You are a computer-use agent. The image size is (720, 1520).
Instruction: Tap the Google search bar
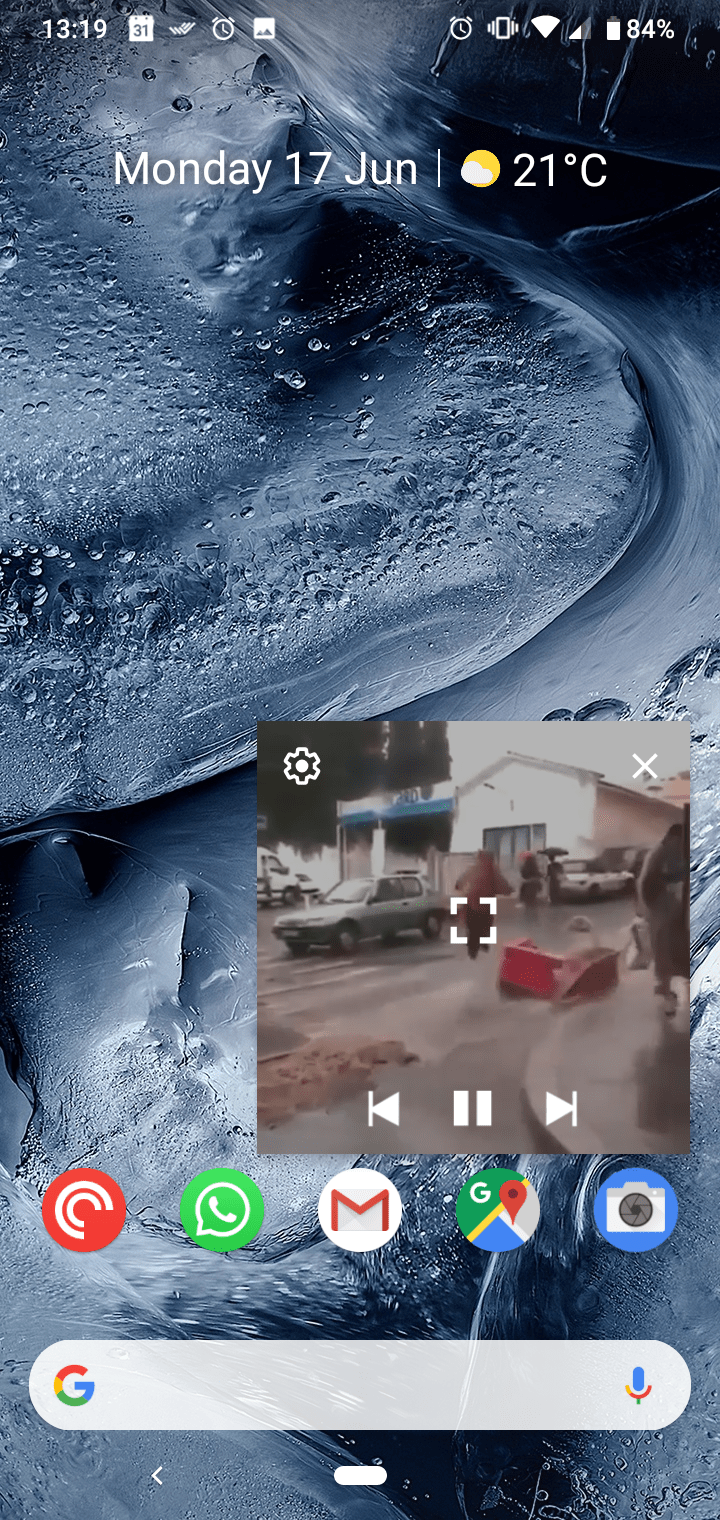click(x=340, y=1385)
